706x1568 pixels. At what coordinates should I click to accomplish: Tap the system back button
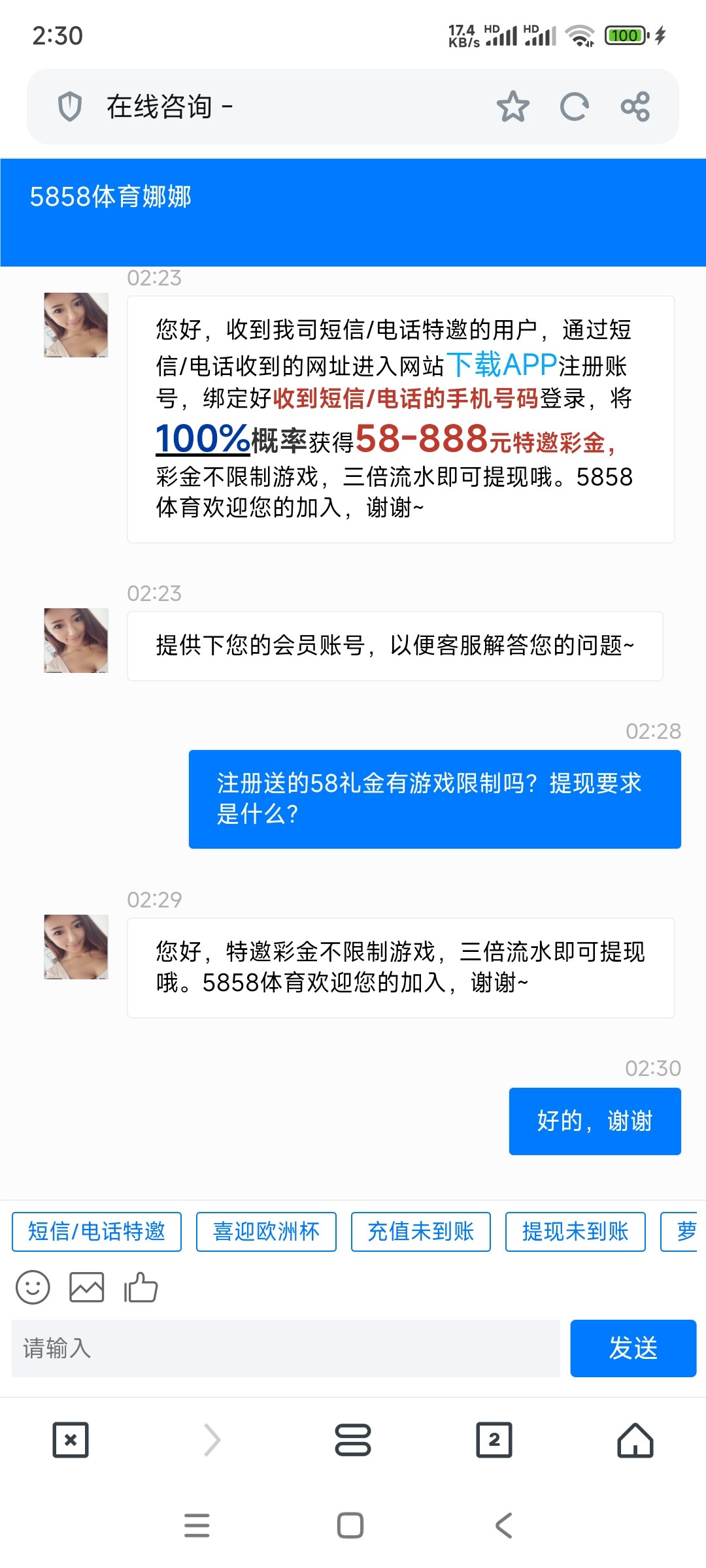pyautogui.click(x=503, y=1526)
